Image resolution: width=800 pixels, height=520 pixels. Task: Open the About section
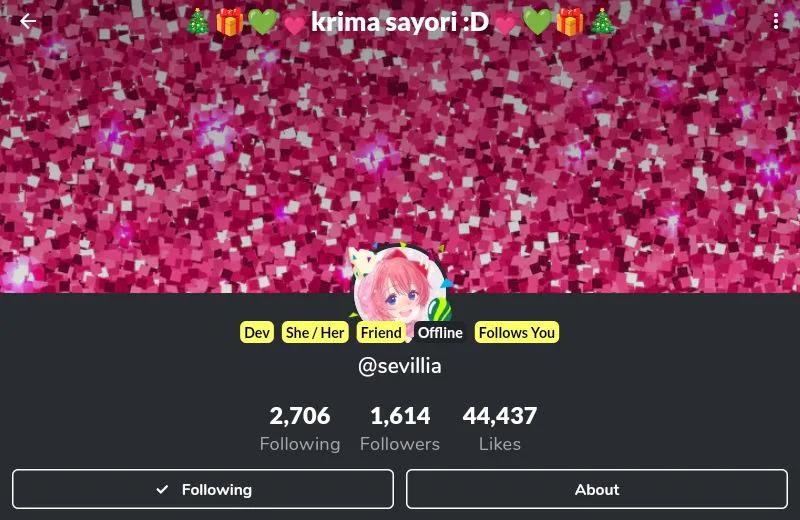point(597,489)
